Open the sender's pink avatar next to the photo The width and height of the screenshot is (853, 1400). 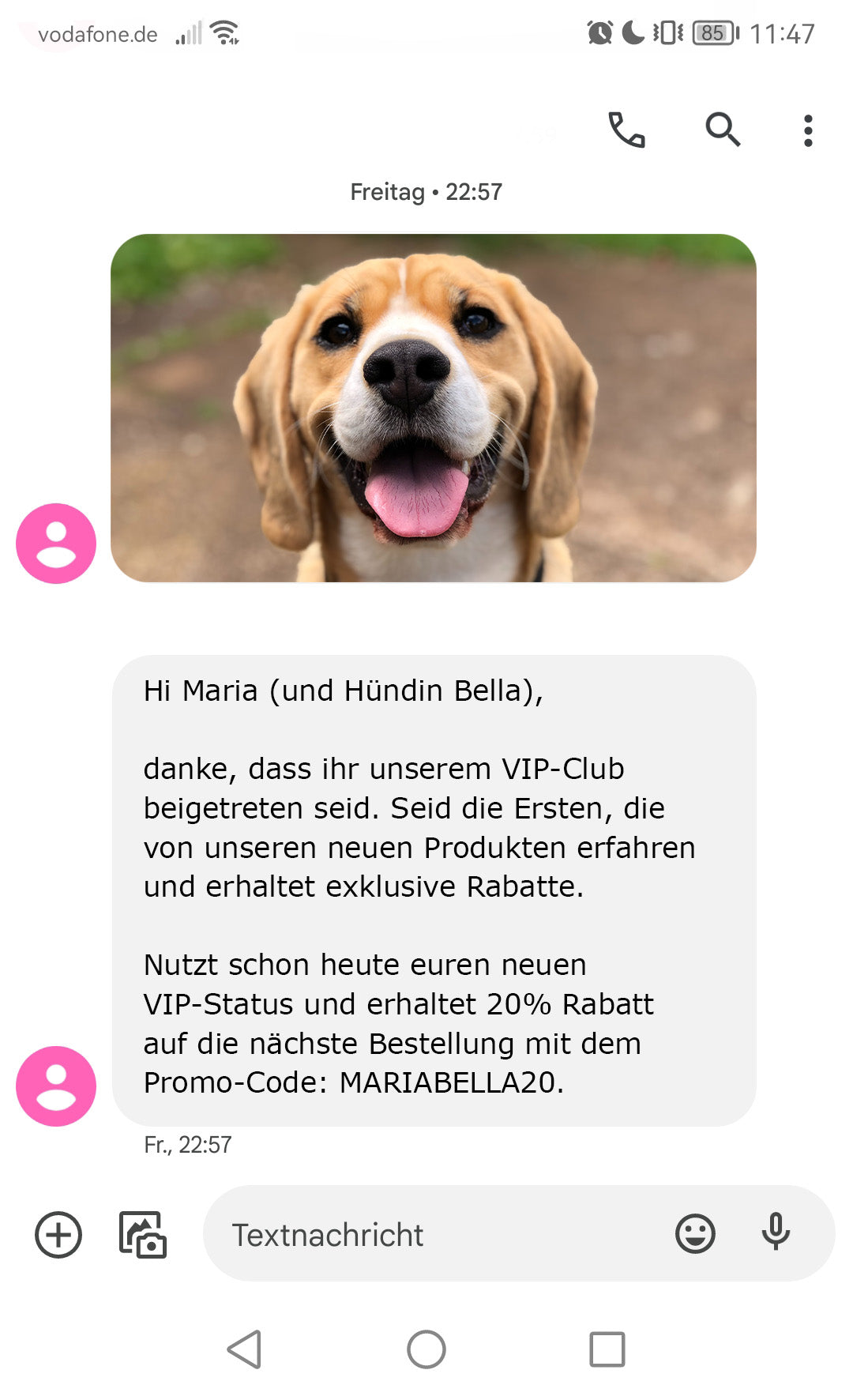click(x=56, y=542)
